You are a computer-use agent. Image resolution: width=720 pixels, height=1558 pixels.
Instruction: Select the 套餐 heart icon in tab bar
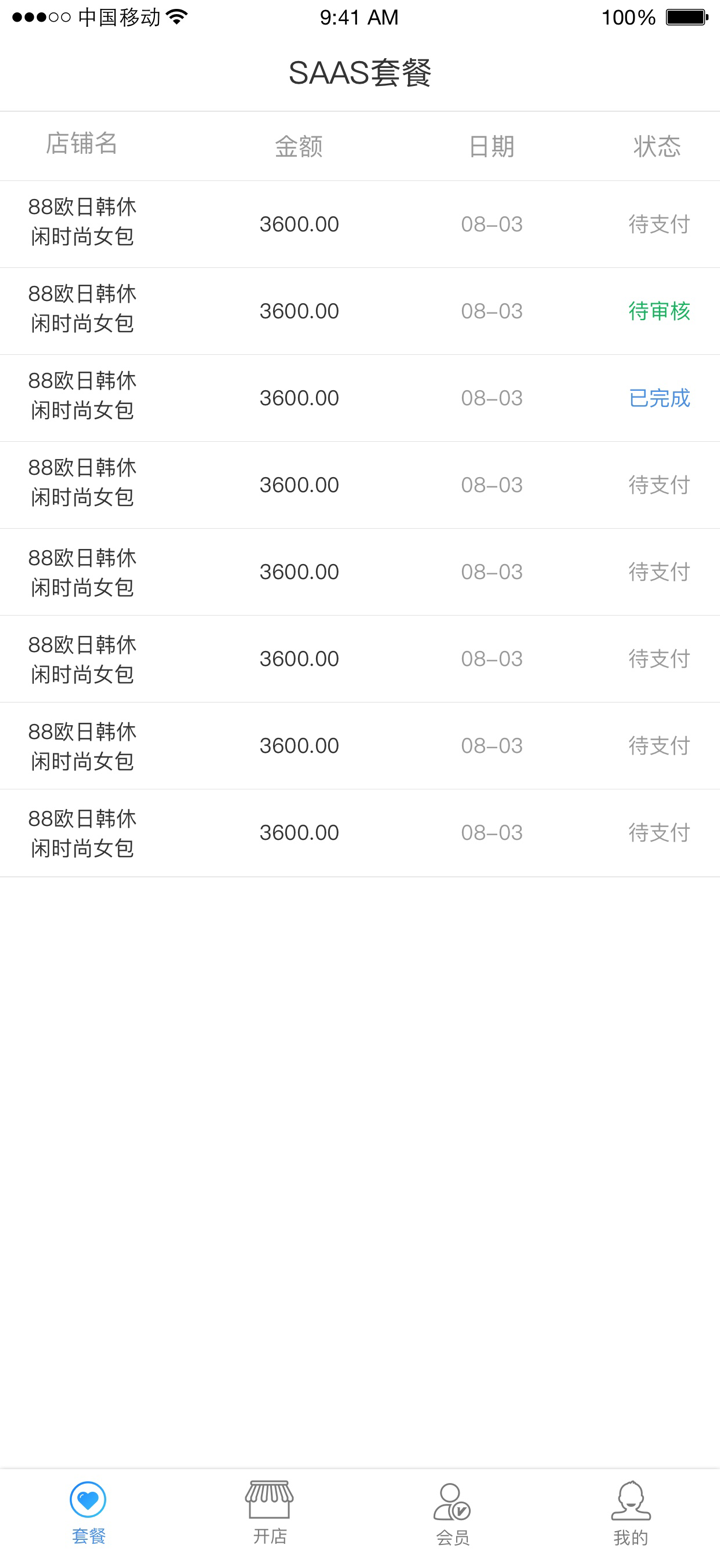[88, 1499]
